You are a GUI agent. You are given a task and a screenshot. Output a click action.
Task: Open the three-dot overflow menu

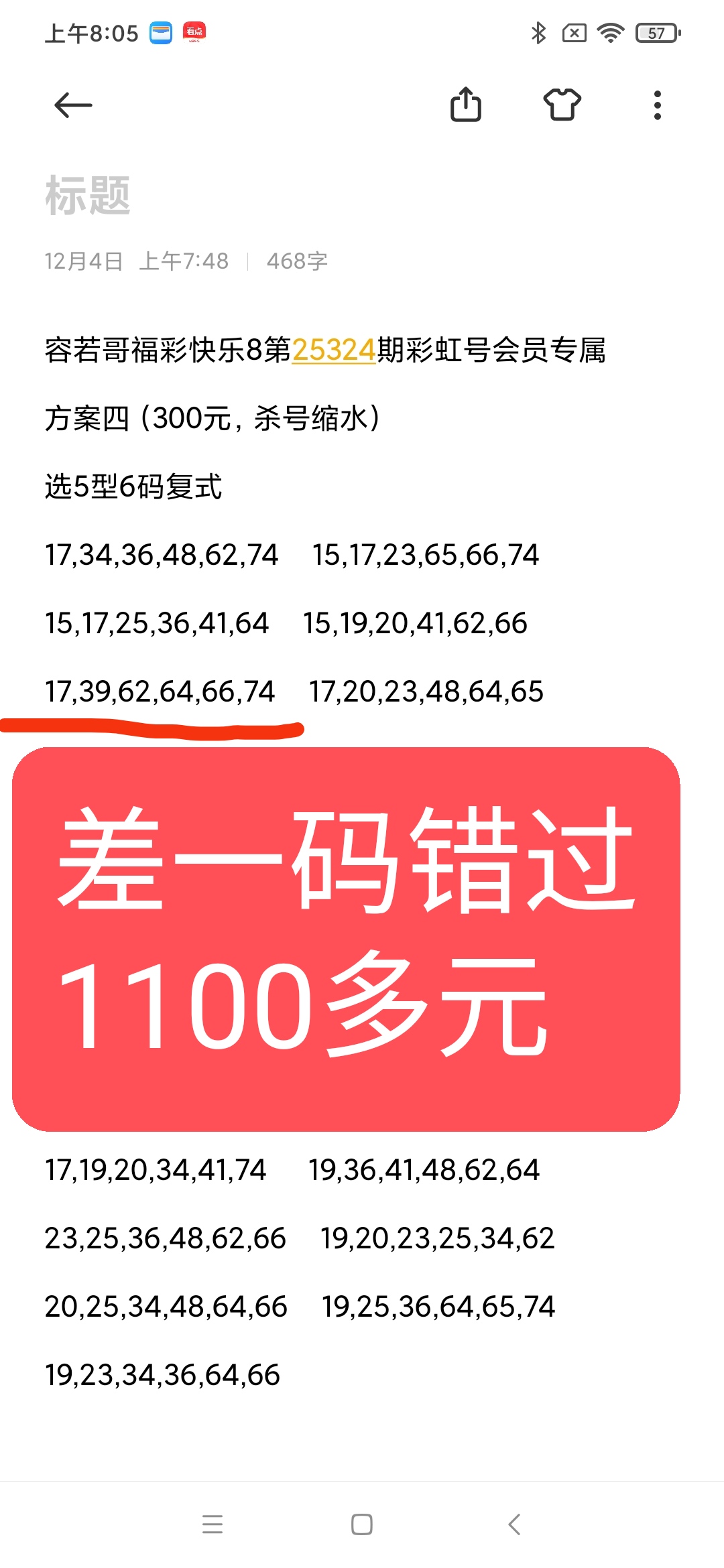point(658,105)
